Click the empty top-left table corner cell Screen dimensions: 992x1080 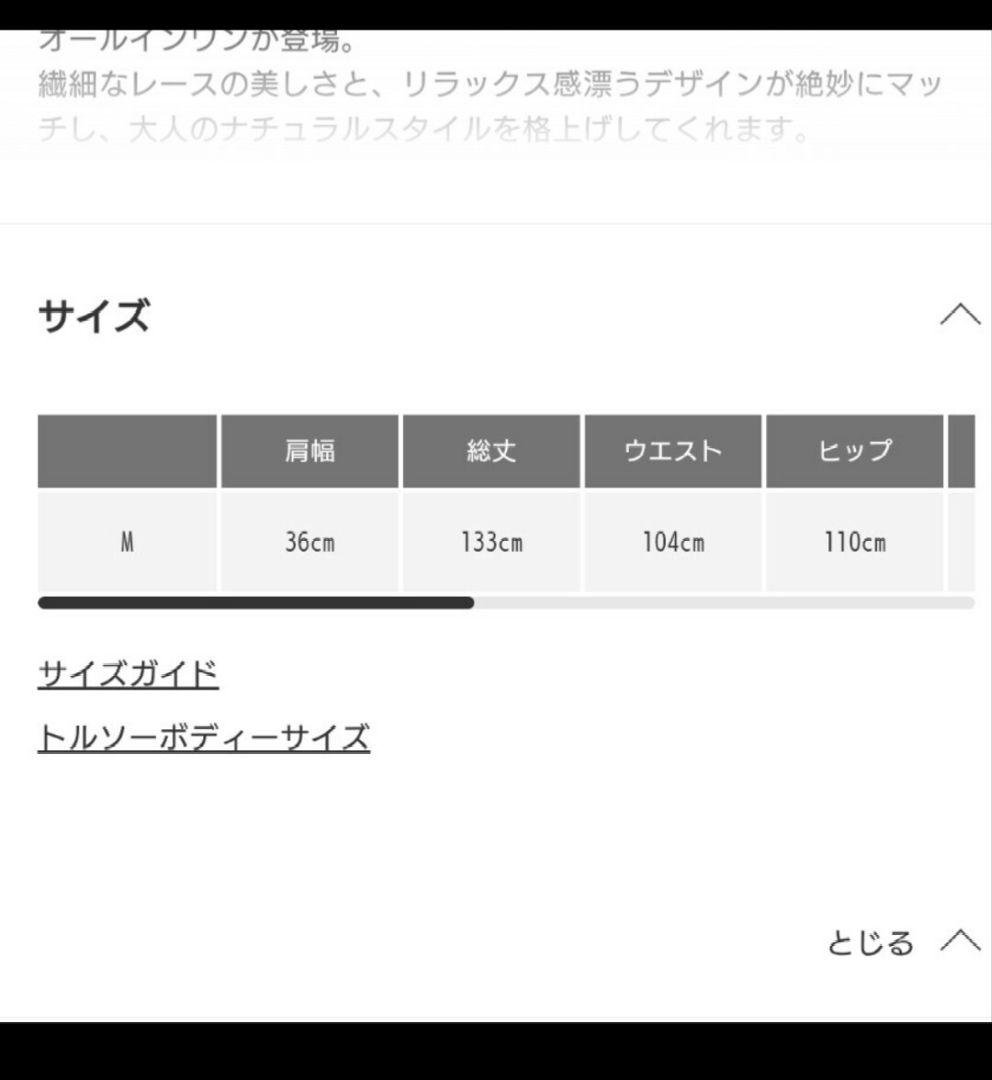coord(127,451)
